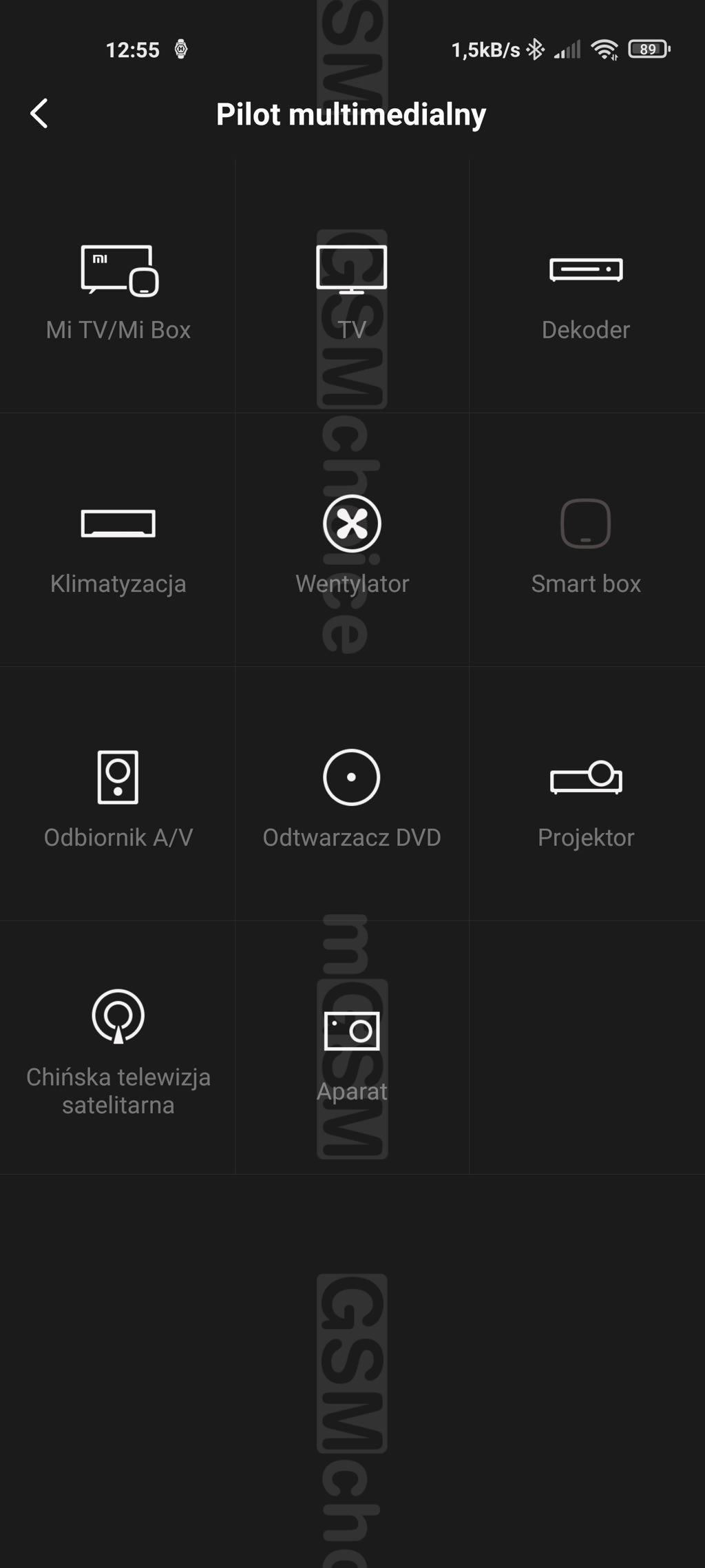Select Chińska telewizja satelitarna

[118, 1047]
